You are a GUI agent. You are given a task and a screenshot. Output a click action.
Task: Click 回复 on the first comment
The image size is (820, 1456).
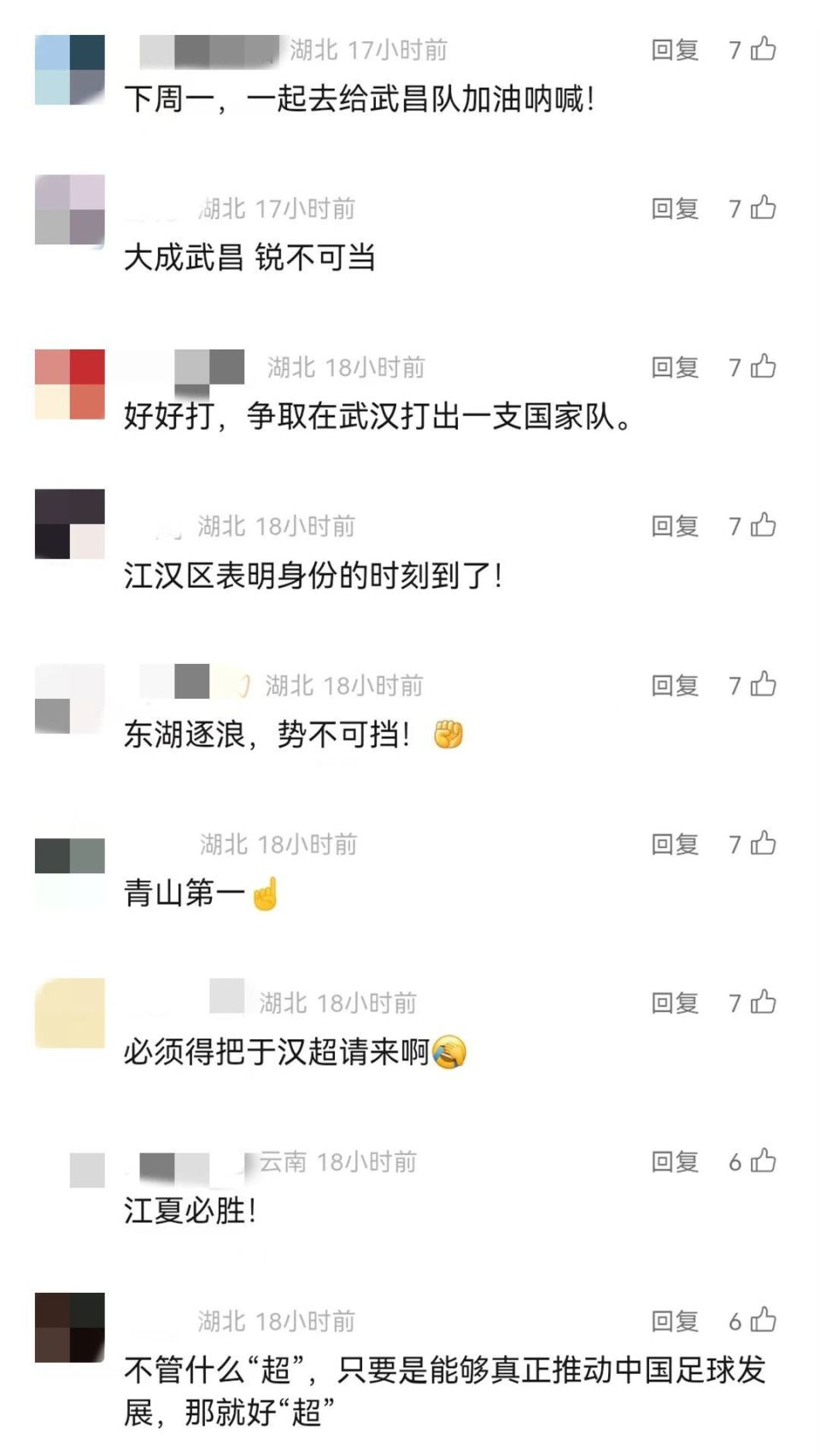click(x=676, y=50)
